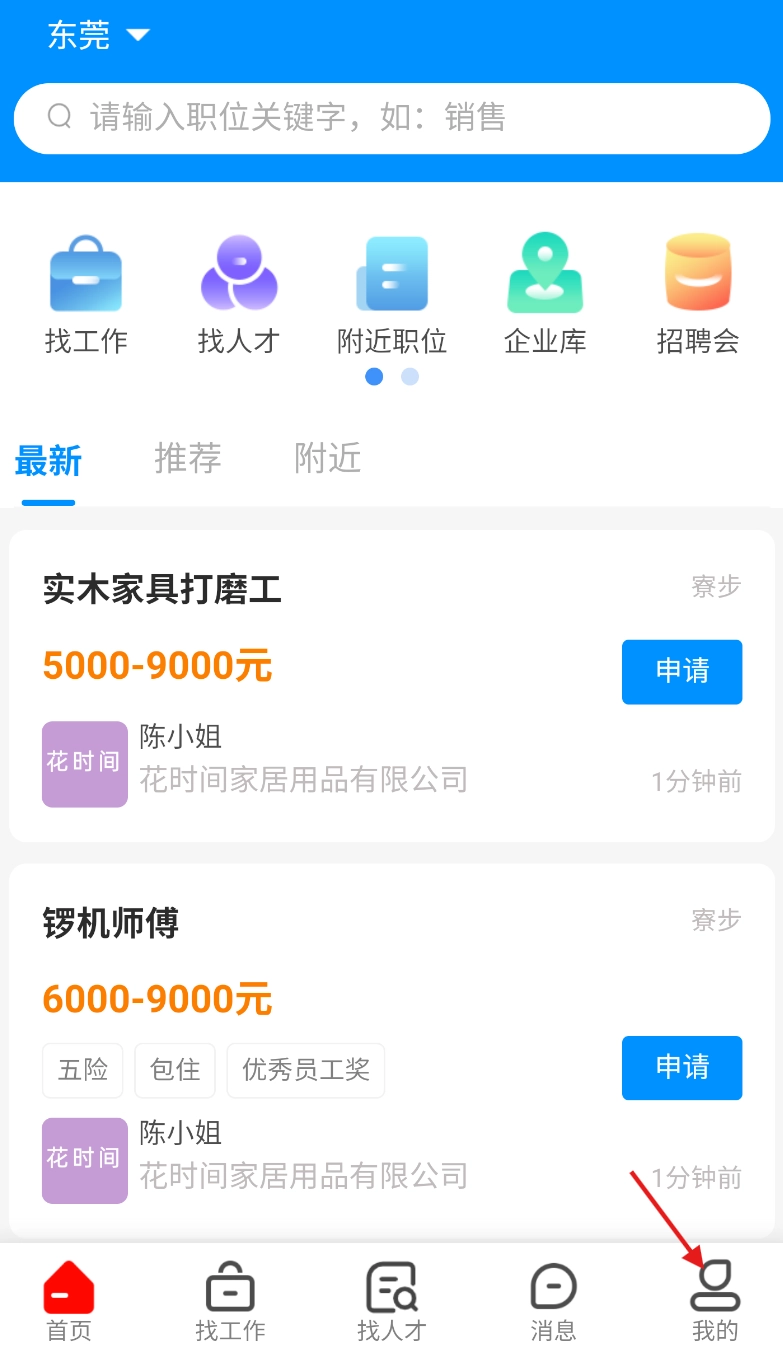Switch to the 附近 tab
This screenshot has width=783, height=1357.
[x=327, y=459]
